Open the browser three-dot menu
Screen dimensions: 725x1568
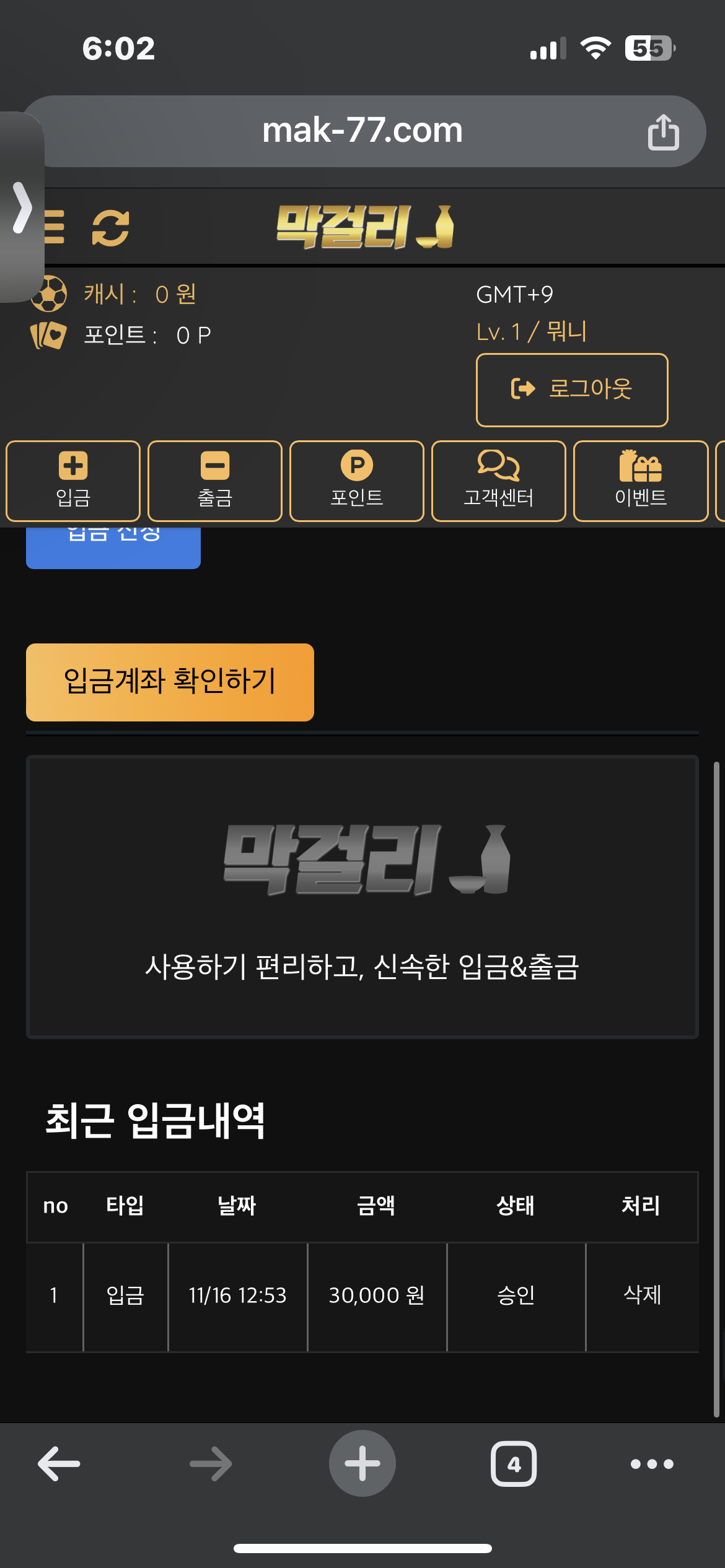tap(652, 1464)
